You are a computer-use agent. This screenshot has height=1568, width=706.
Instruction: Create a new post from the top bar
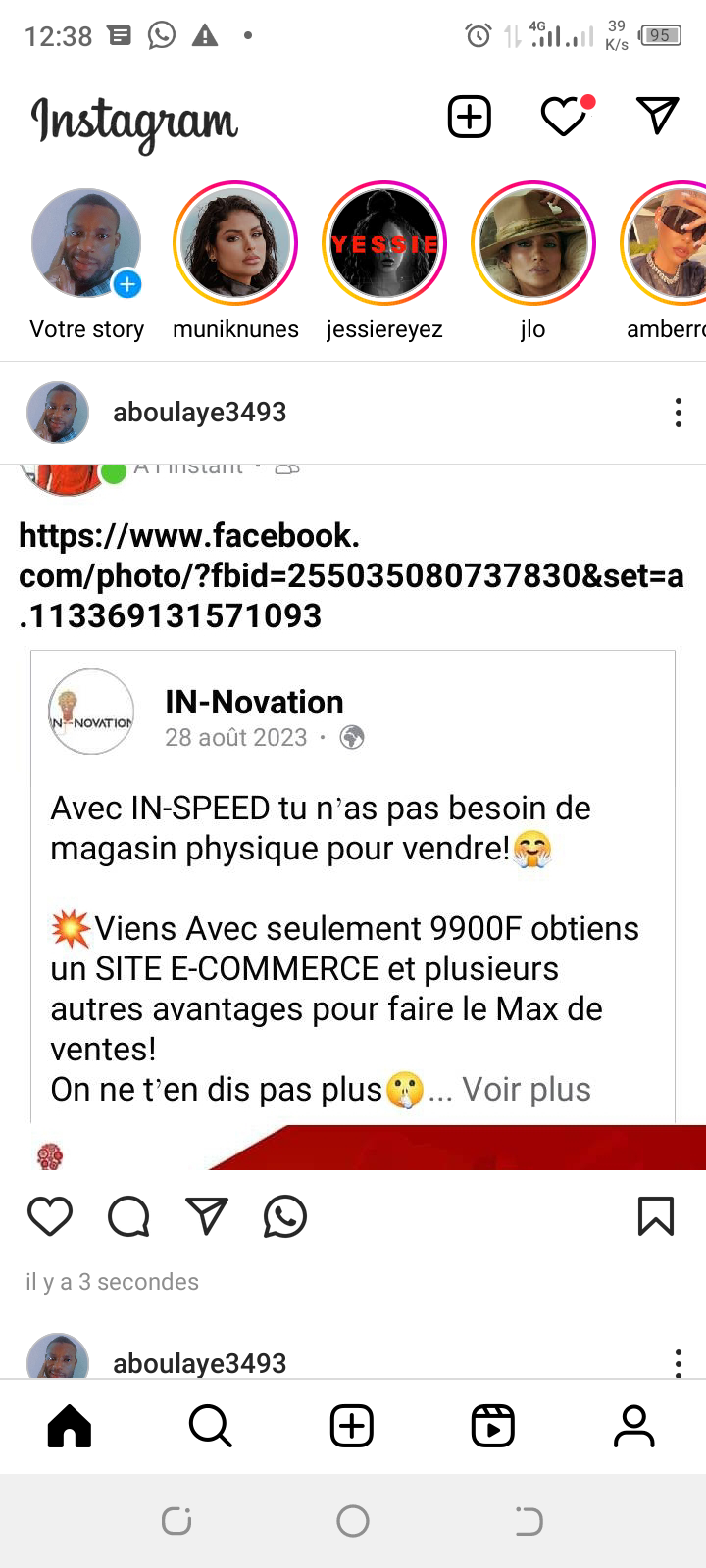click(470, 118)
